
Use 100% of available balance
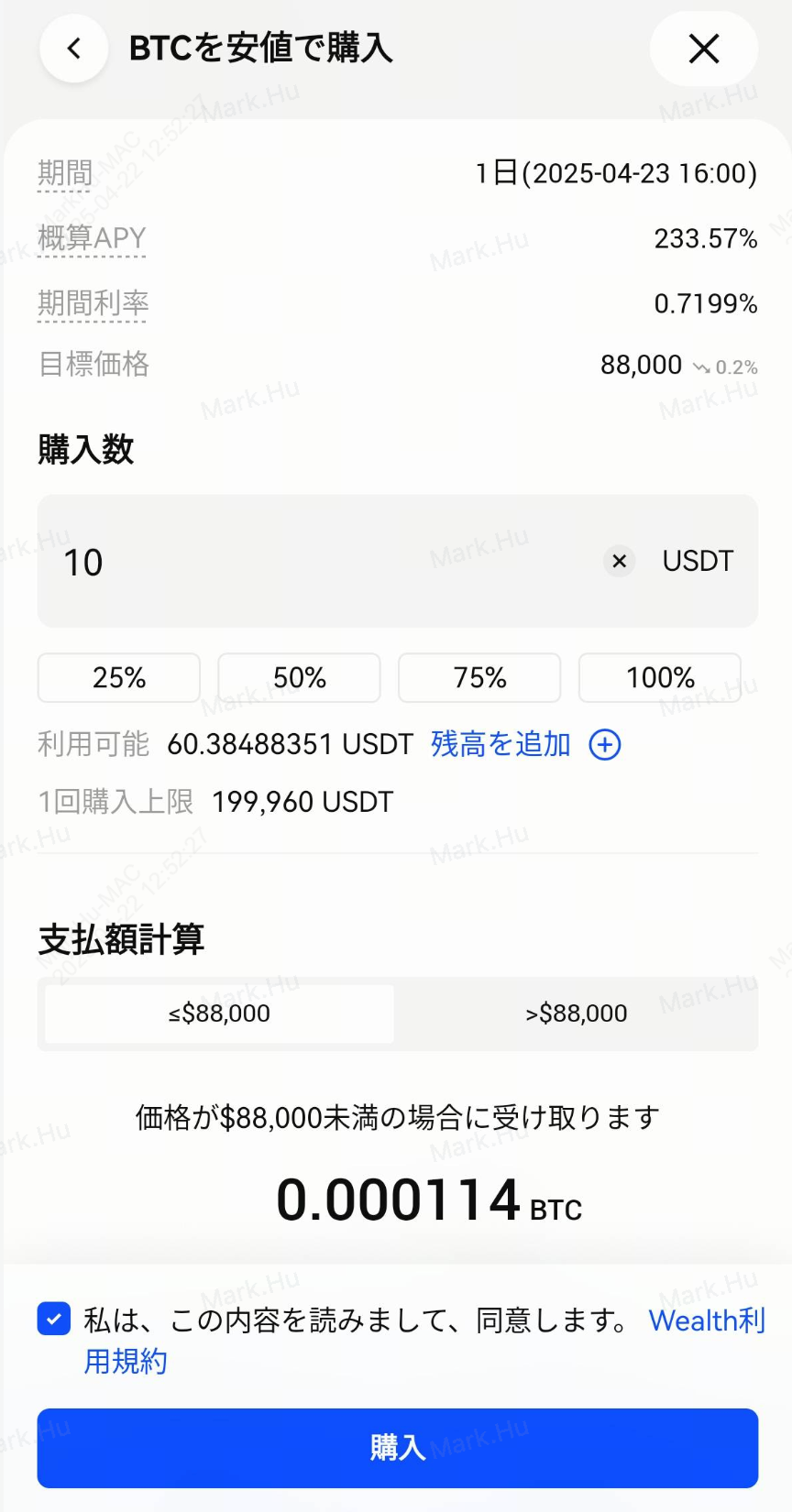pos(660,678)
